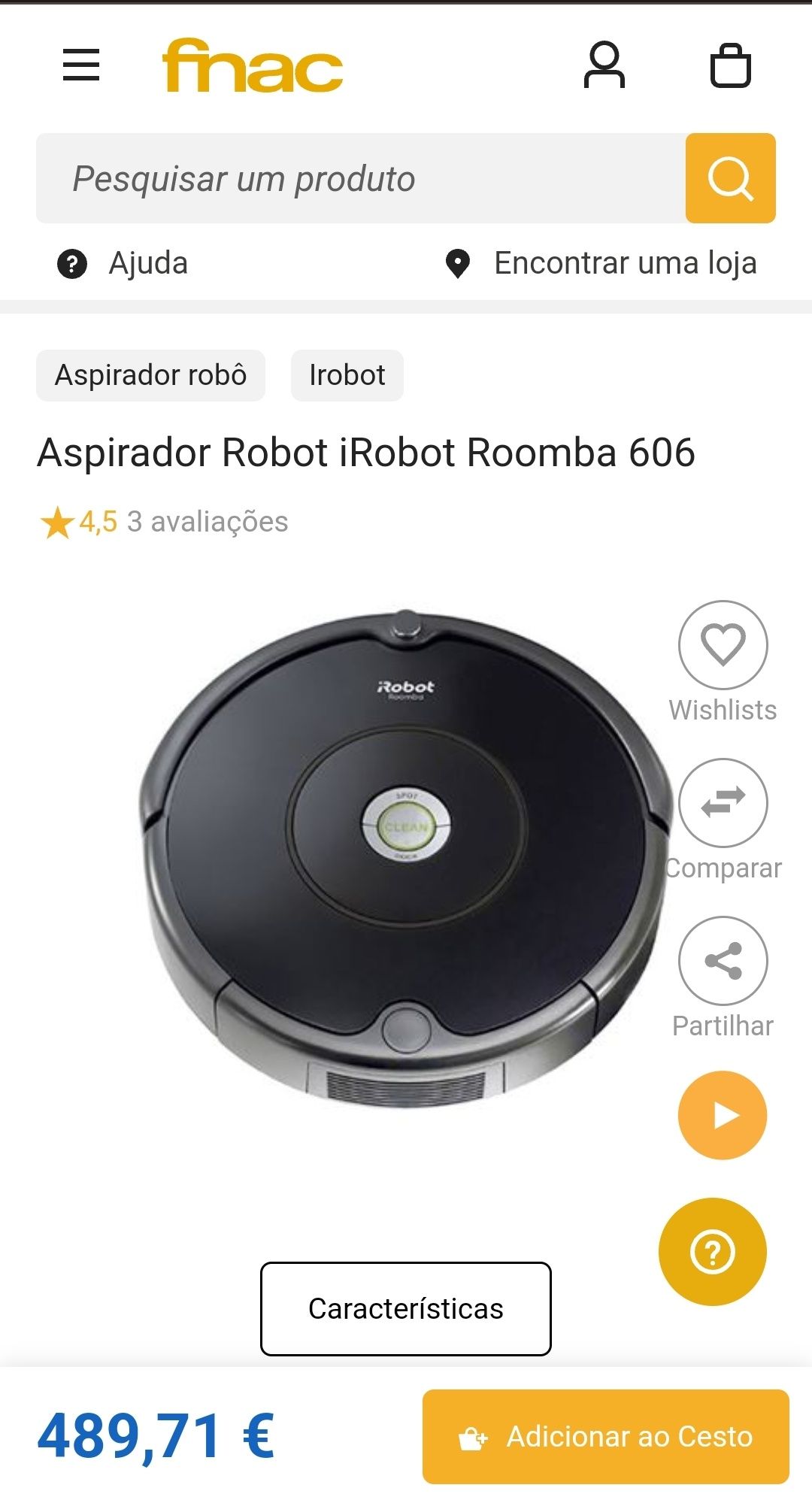Select the Aspirador robô chip
This screenshot has width=812, height=1503.
pos(150,375)
